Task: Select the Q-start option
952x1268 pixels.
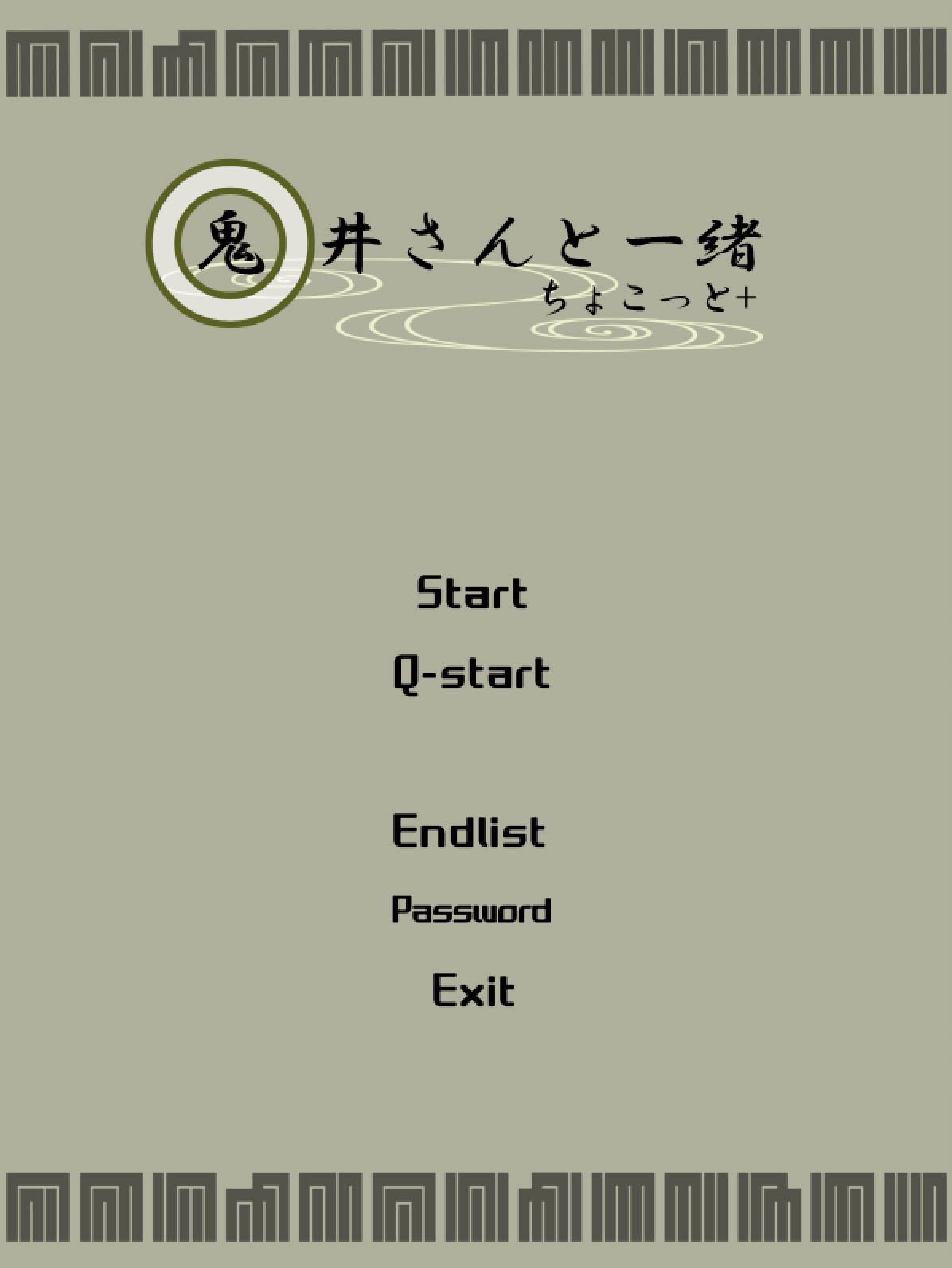Action: 471,673
